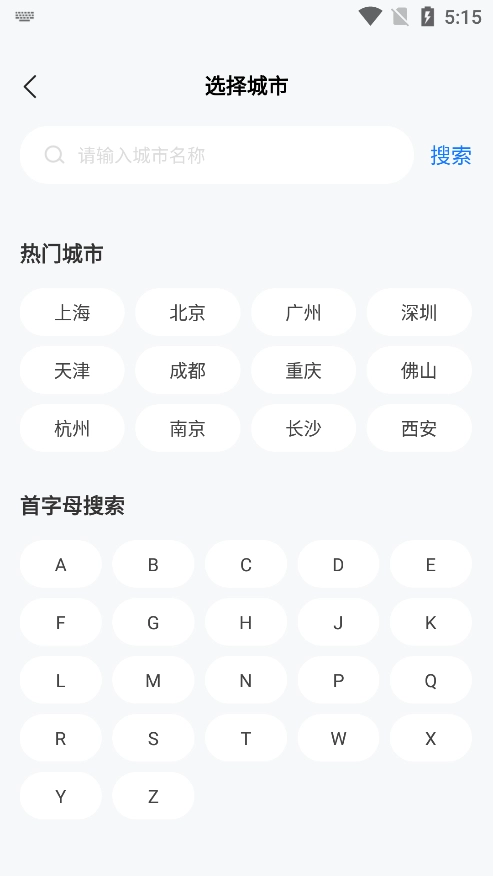
Task: Tap the city name search field
Action: tap(217, 155)
